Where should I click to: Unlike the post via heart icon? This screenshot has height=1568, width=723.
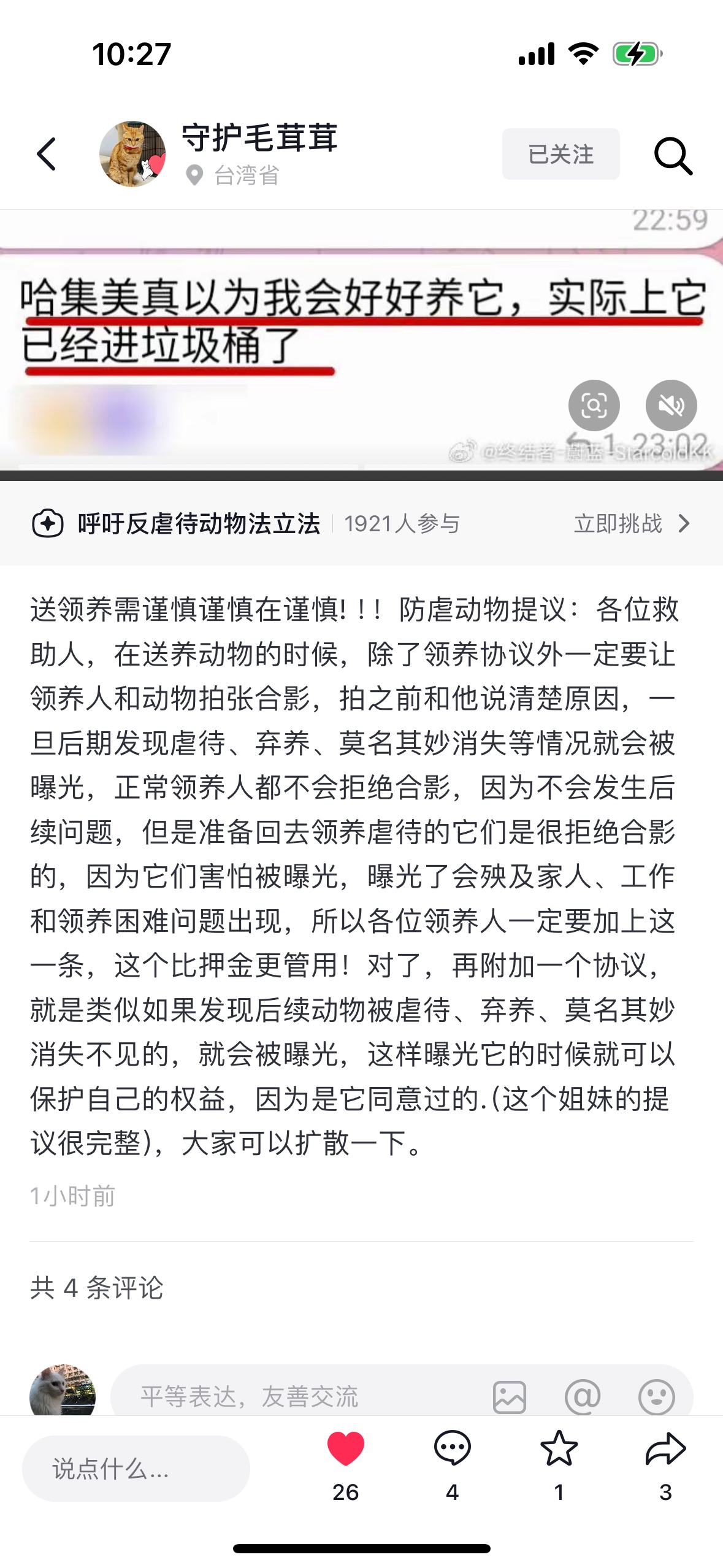pos(346,1448)
